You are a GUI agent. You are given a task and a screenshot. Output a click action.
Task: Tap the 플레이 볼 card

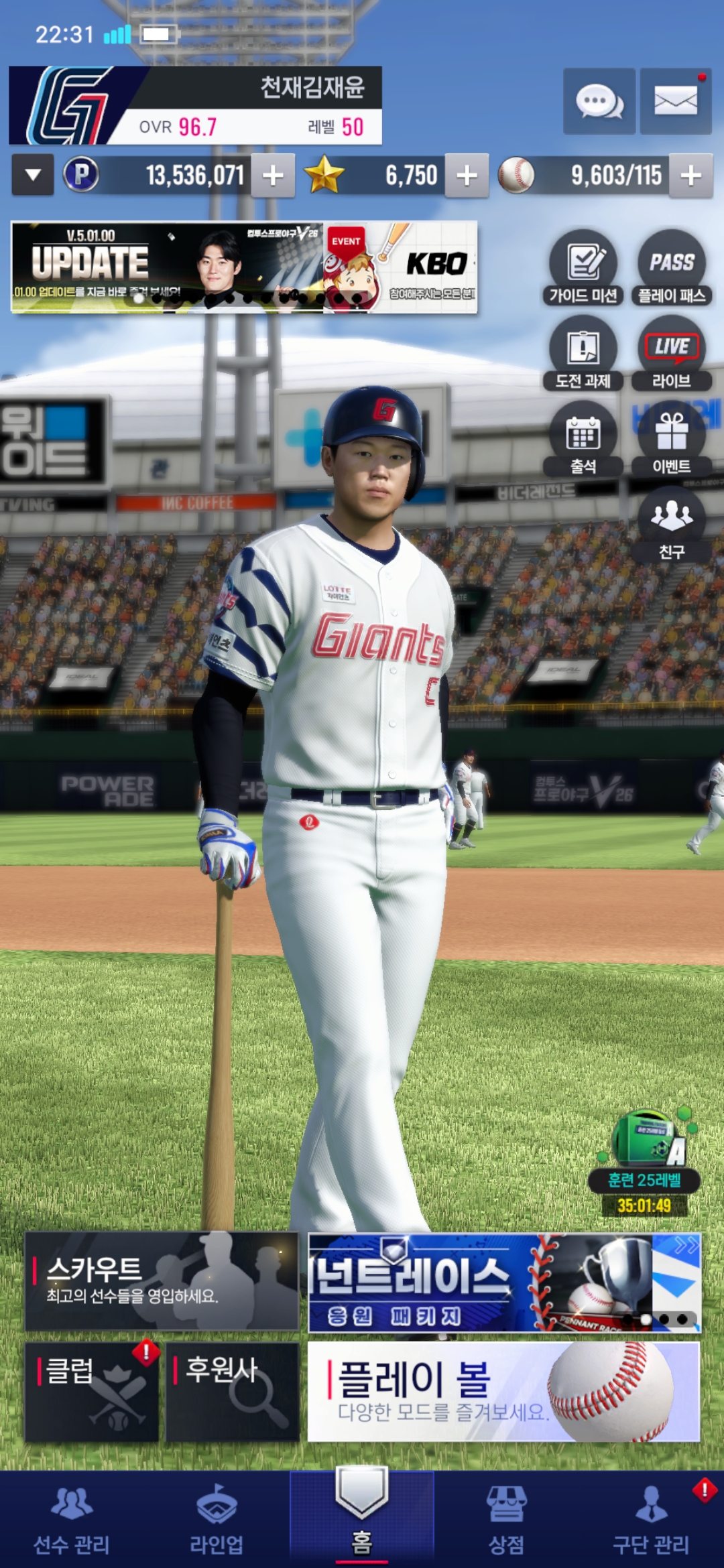tap(503, 1392)
